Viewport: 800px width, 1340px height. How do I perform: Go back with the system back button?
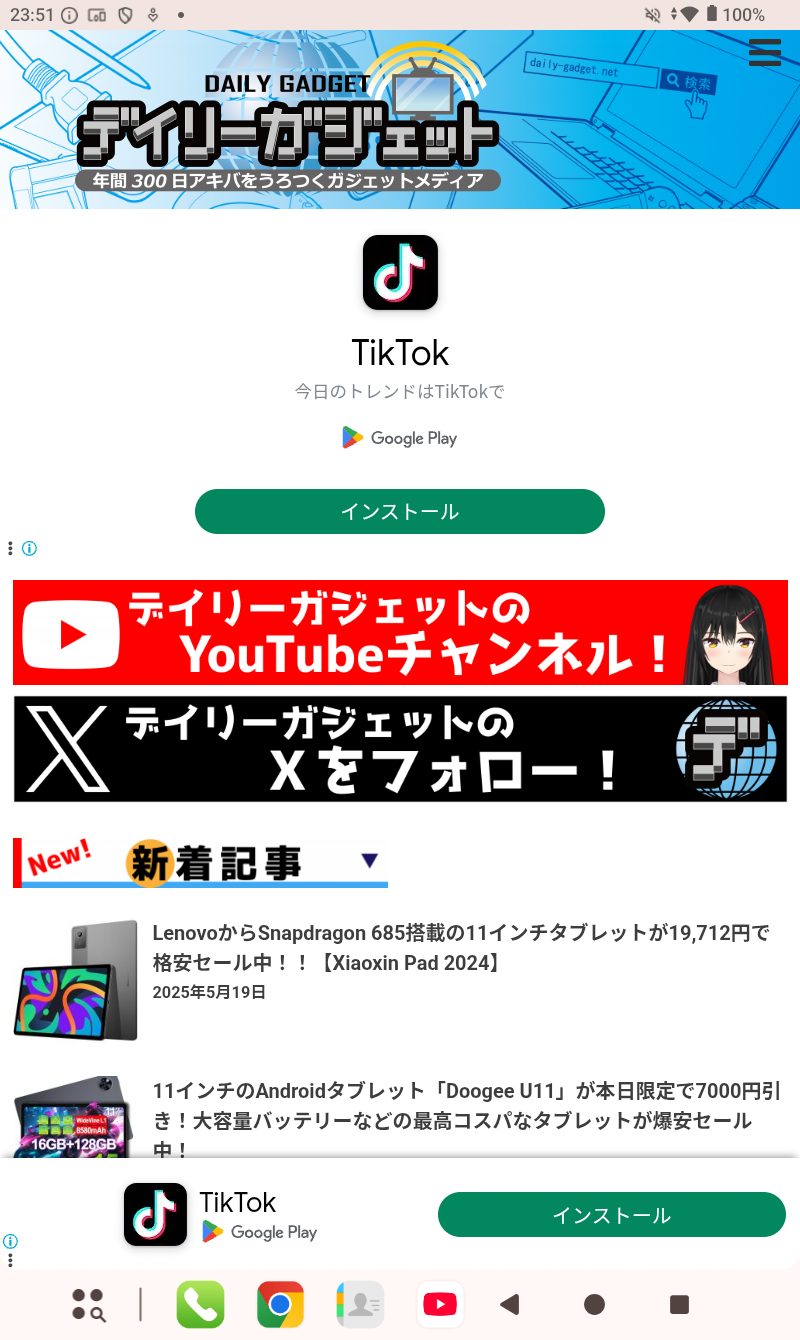(510, 1304)
